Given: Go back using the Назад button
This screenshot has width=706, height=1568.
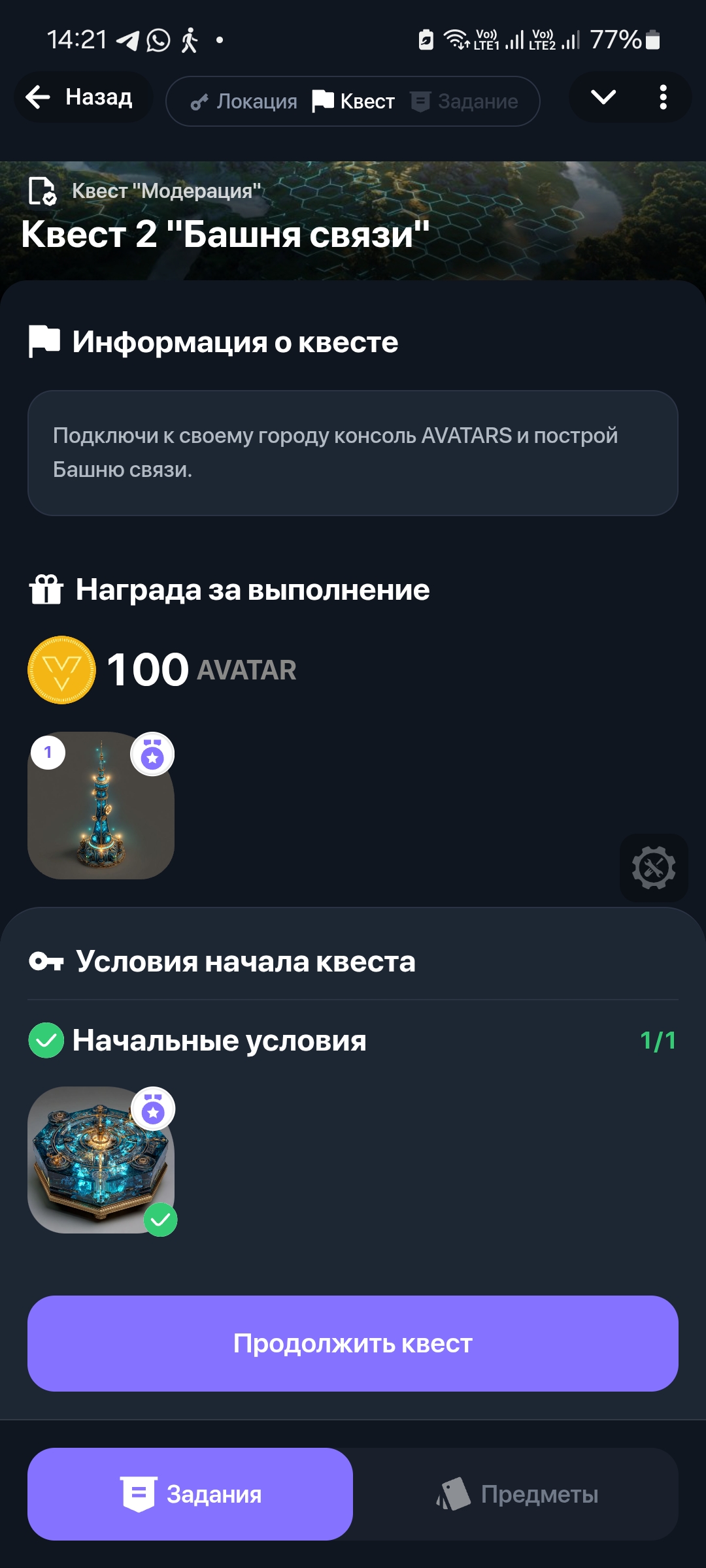Looking at the screenshot, I should pyautogui.click(x=82, y=97).
